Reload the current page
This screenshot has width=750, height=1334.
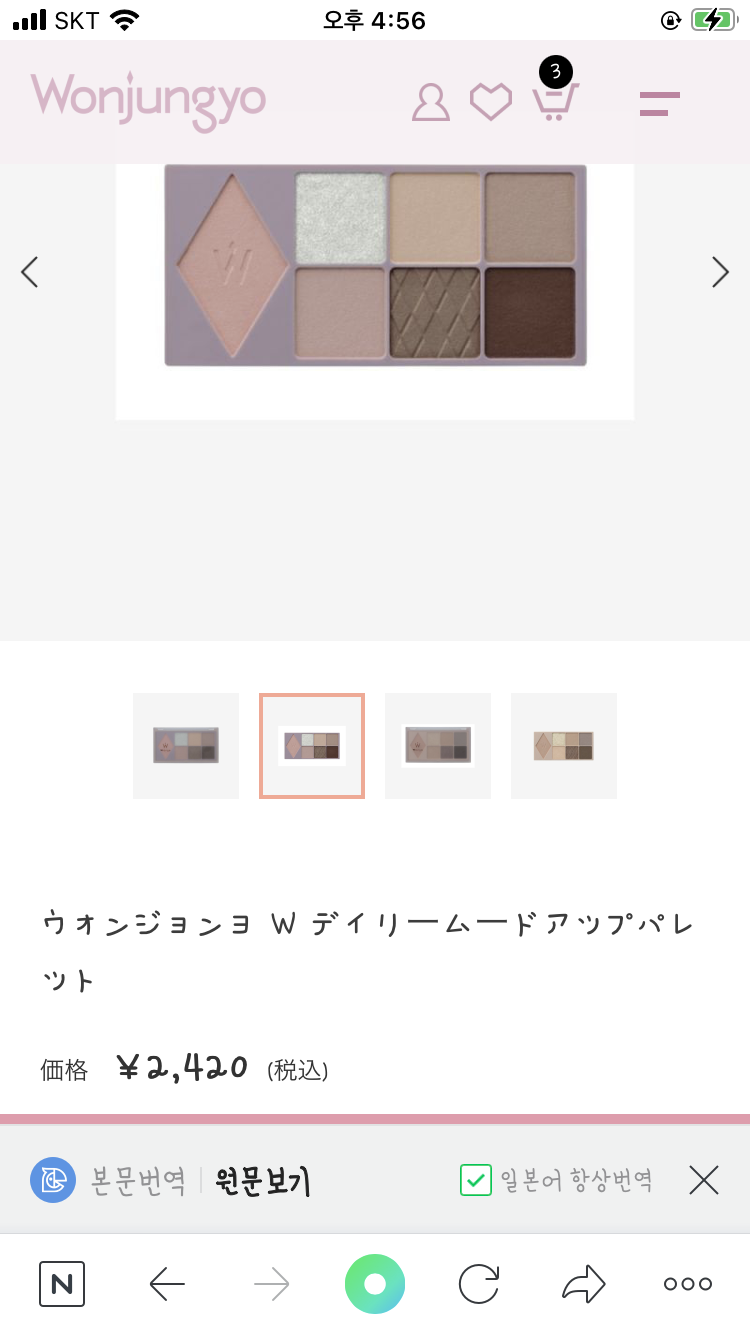click(x=479, y=1284)
